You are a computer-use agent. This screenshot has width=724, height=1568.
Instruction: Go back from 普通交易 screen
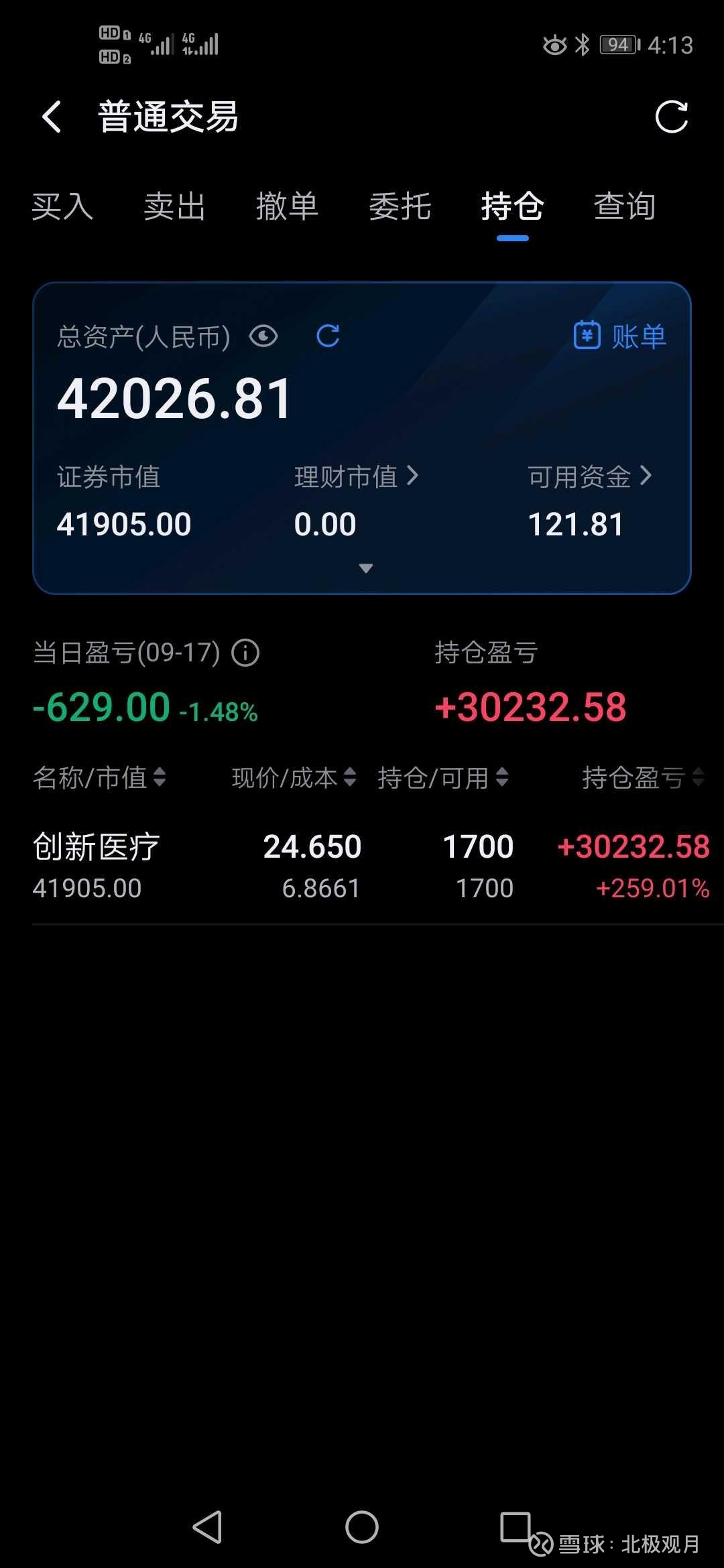pos(52,117)
